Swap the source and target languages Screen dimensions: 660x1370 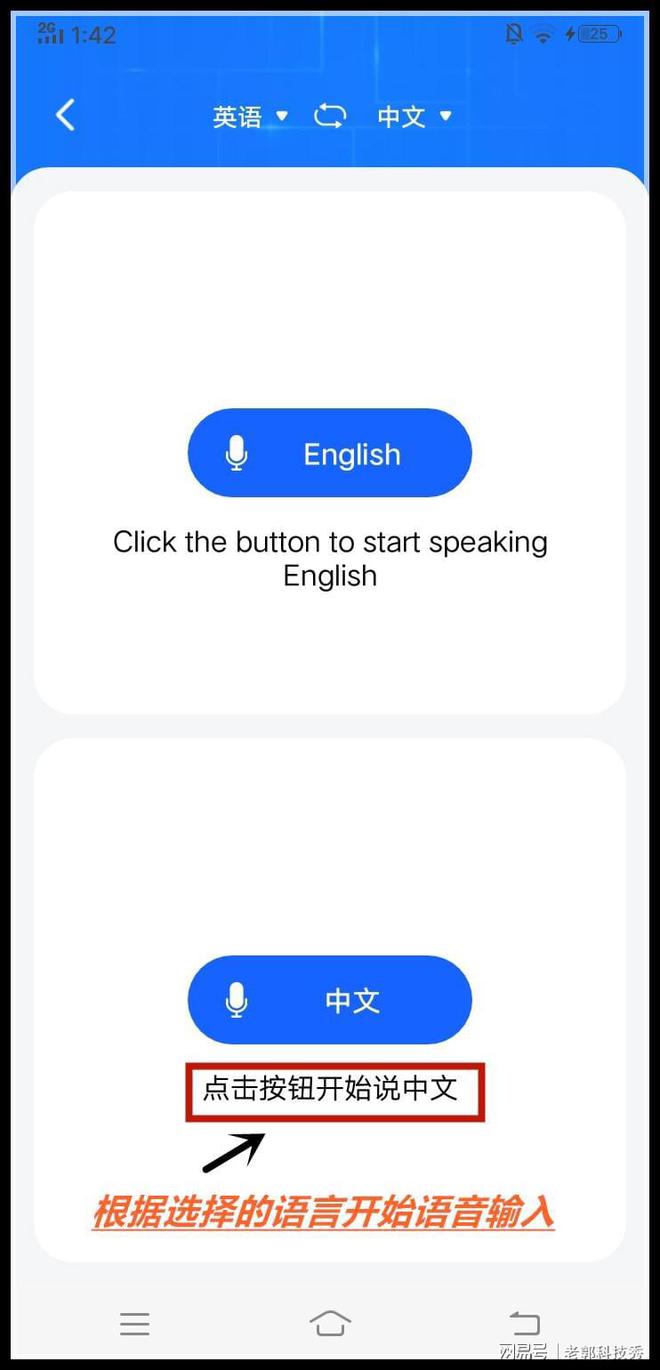click(x=330, y=117)
